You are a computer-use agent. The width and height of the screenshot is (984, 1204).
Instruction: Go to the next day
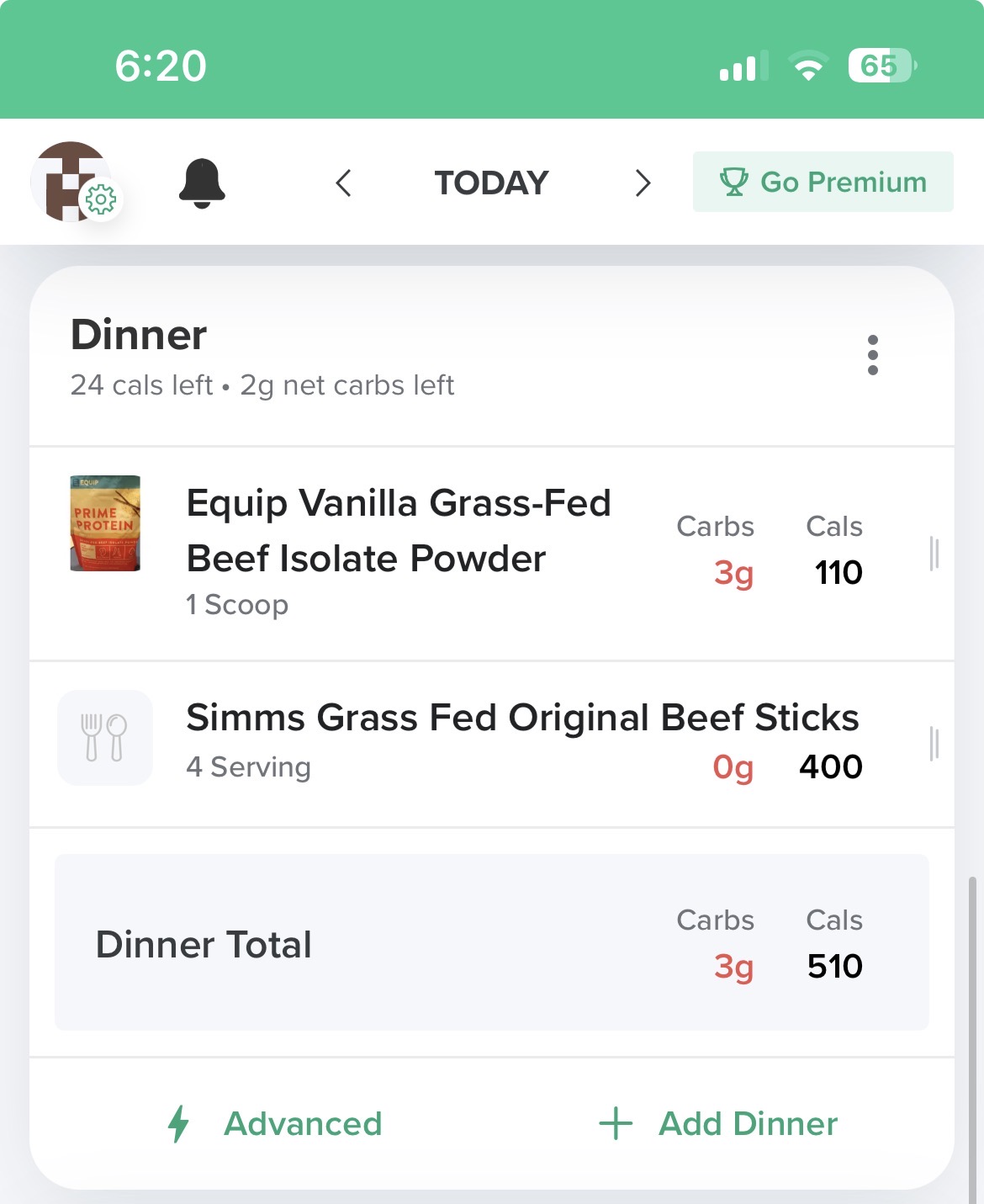point(643,183)
